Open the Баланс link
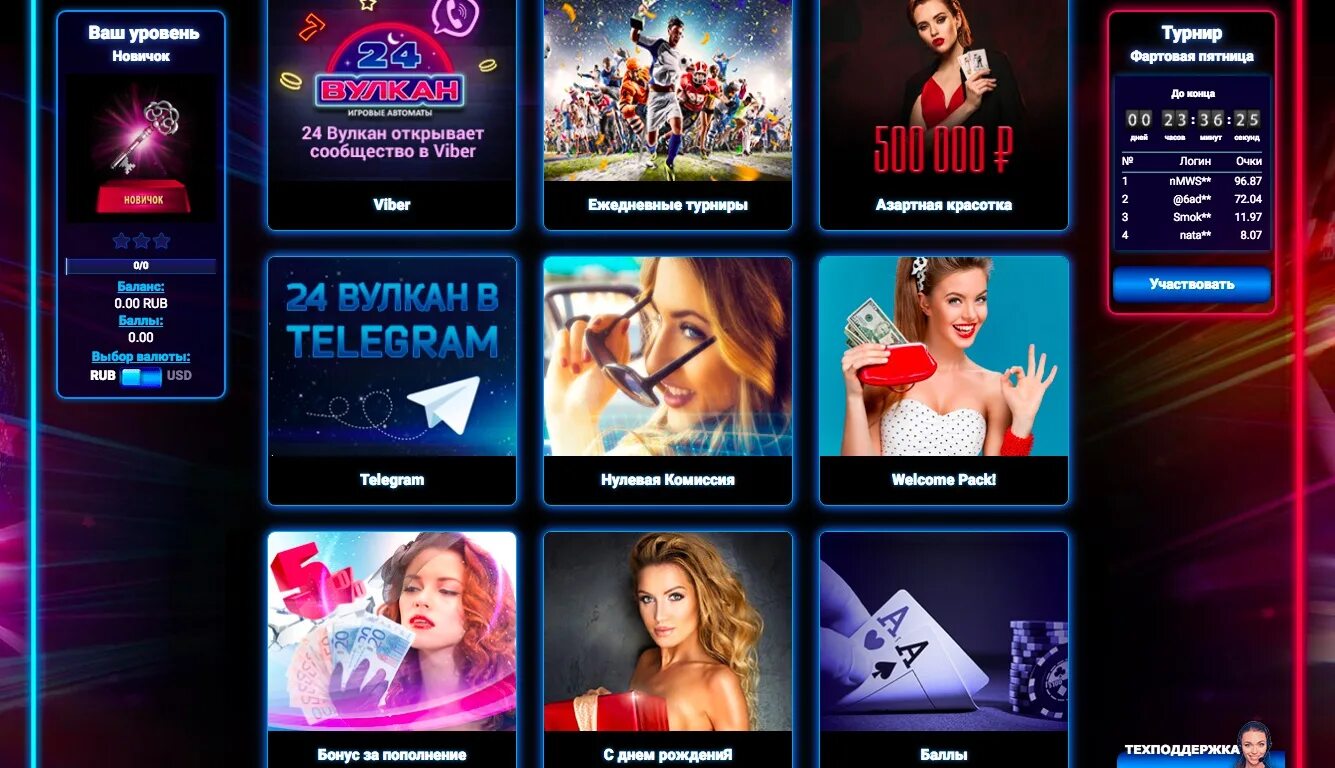 point(141,287)
